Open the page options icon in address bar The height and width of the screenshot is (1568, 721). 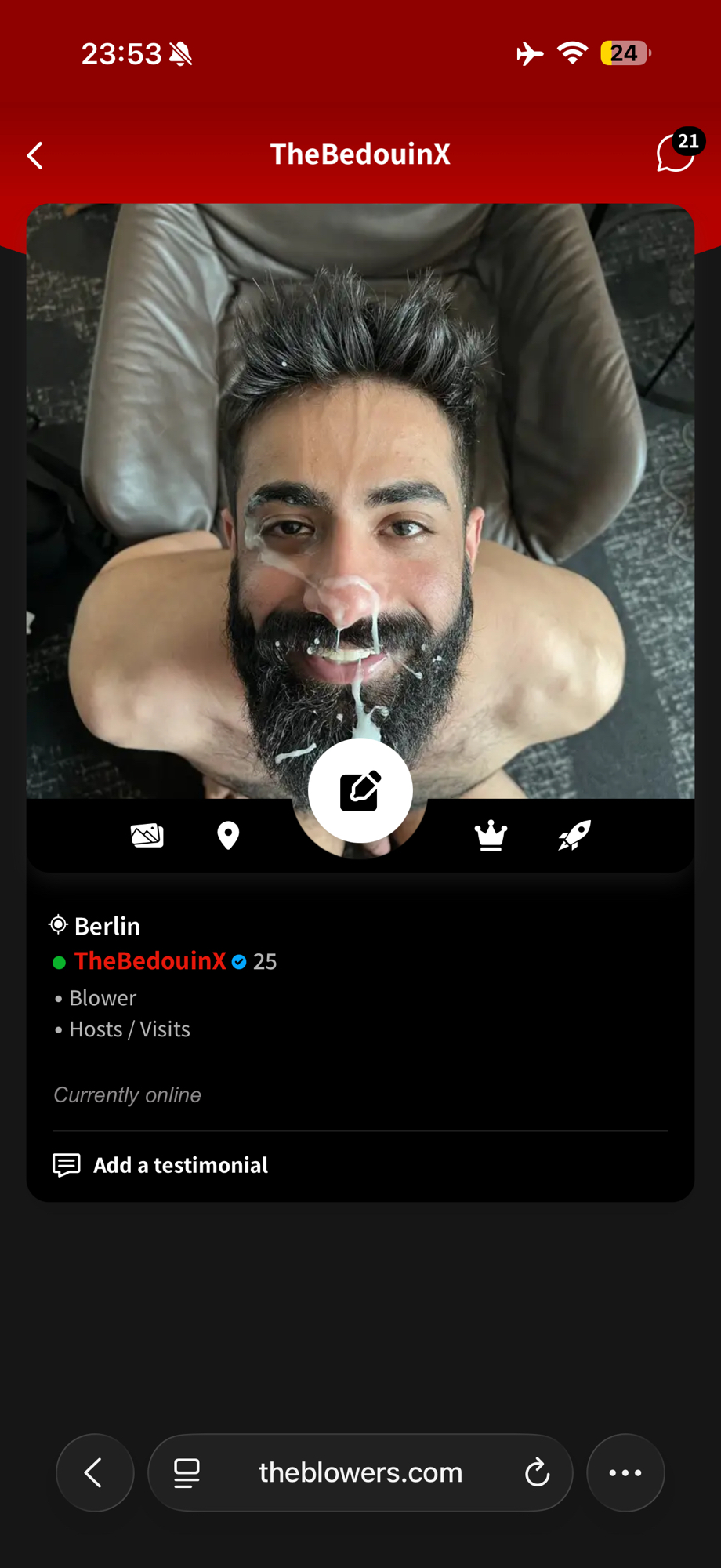click(187, 1472)
